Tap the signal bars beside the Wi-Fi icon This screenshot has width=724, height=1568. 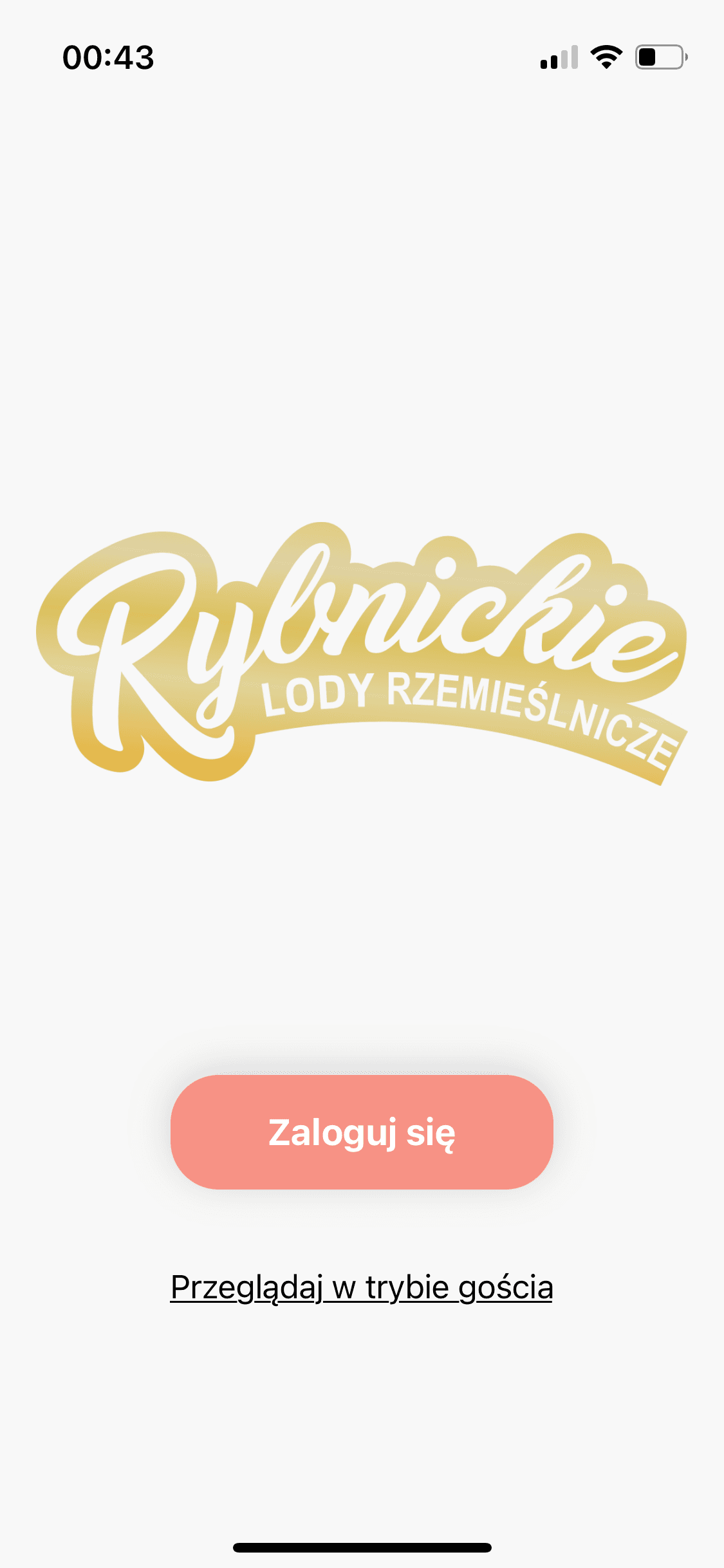coord(558,57)
